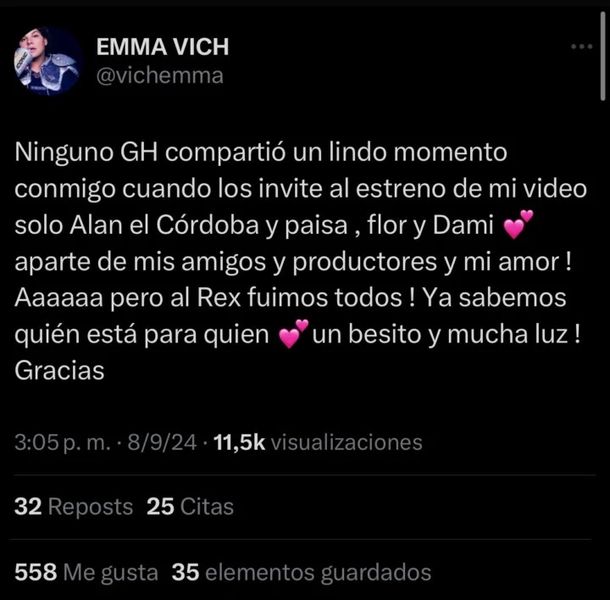The image size is (610, 600).
Task: View the 32 Reposts list
Action: point(74,507)
